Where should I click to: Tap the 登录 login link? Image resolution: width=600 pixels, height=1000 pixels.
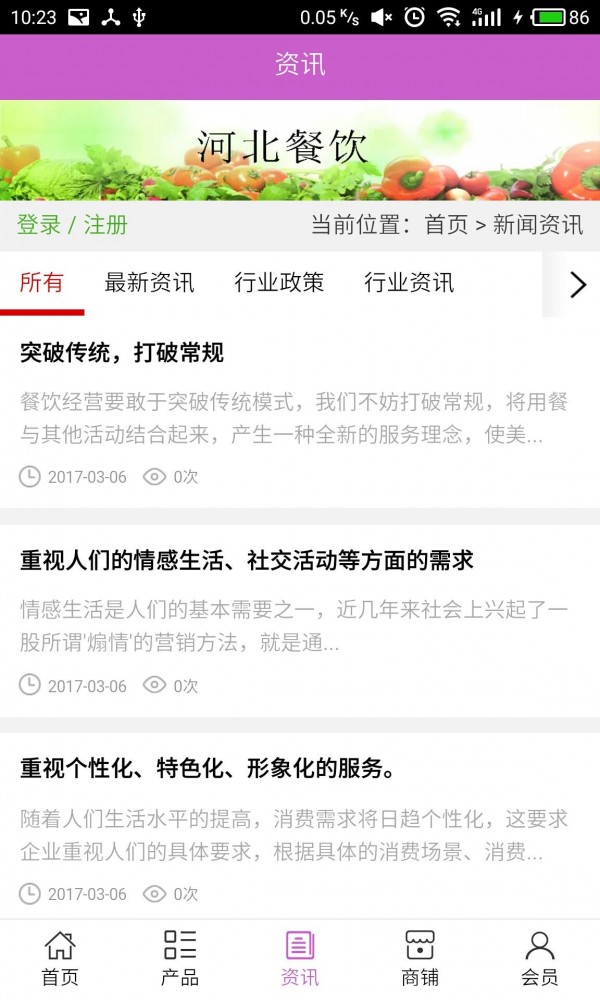(x=39, y=225)
